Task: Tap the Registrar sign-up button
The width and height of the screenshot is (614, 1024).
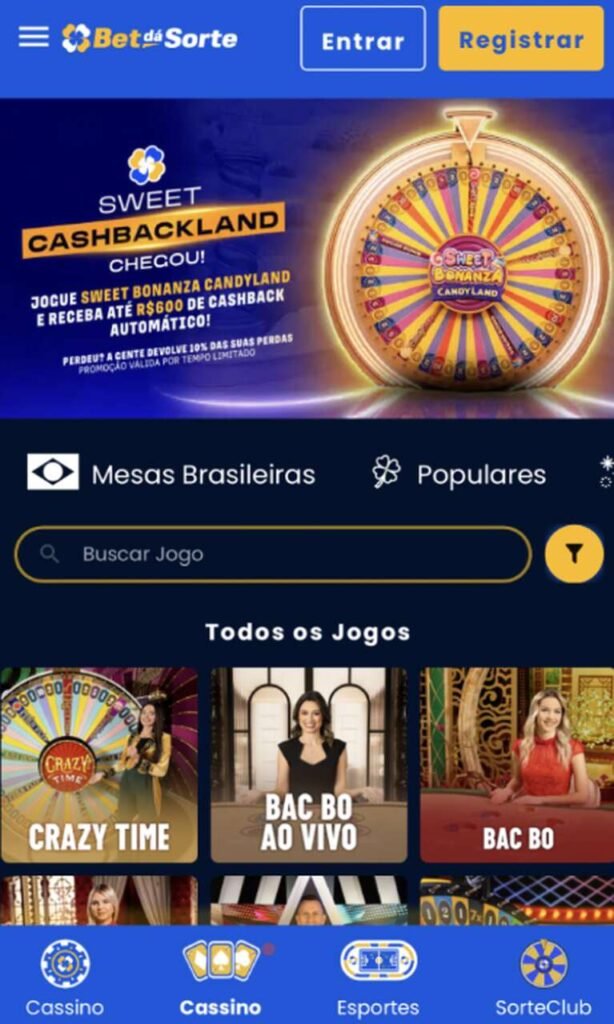Action: tap(520, 39)
